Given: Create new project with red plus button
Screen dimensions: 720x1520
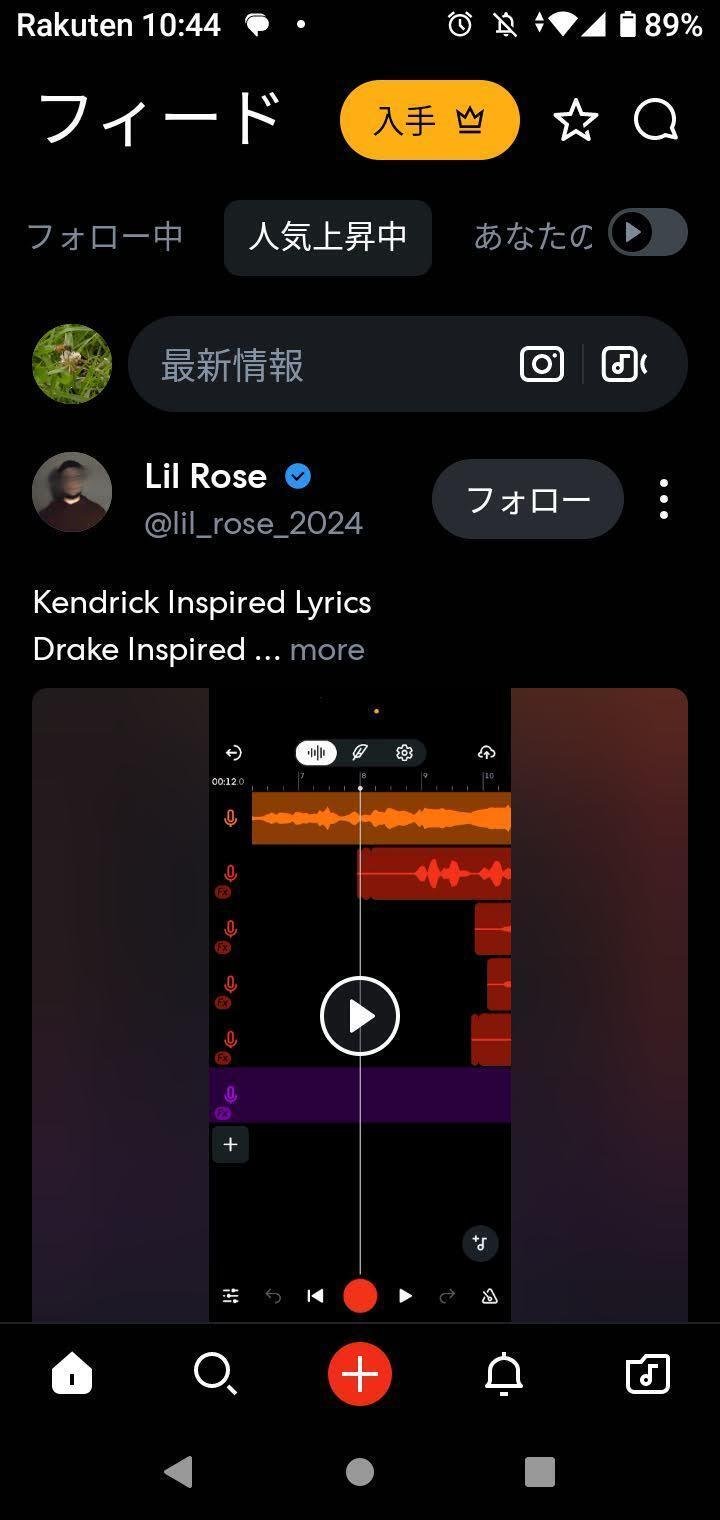Looking at the screenshot, I should tap(360, 1374).
